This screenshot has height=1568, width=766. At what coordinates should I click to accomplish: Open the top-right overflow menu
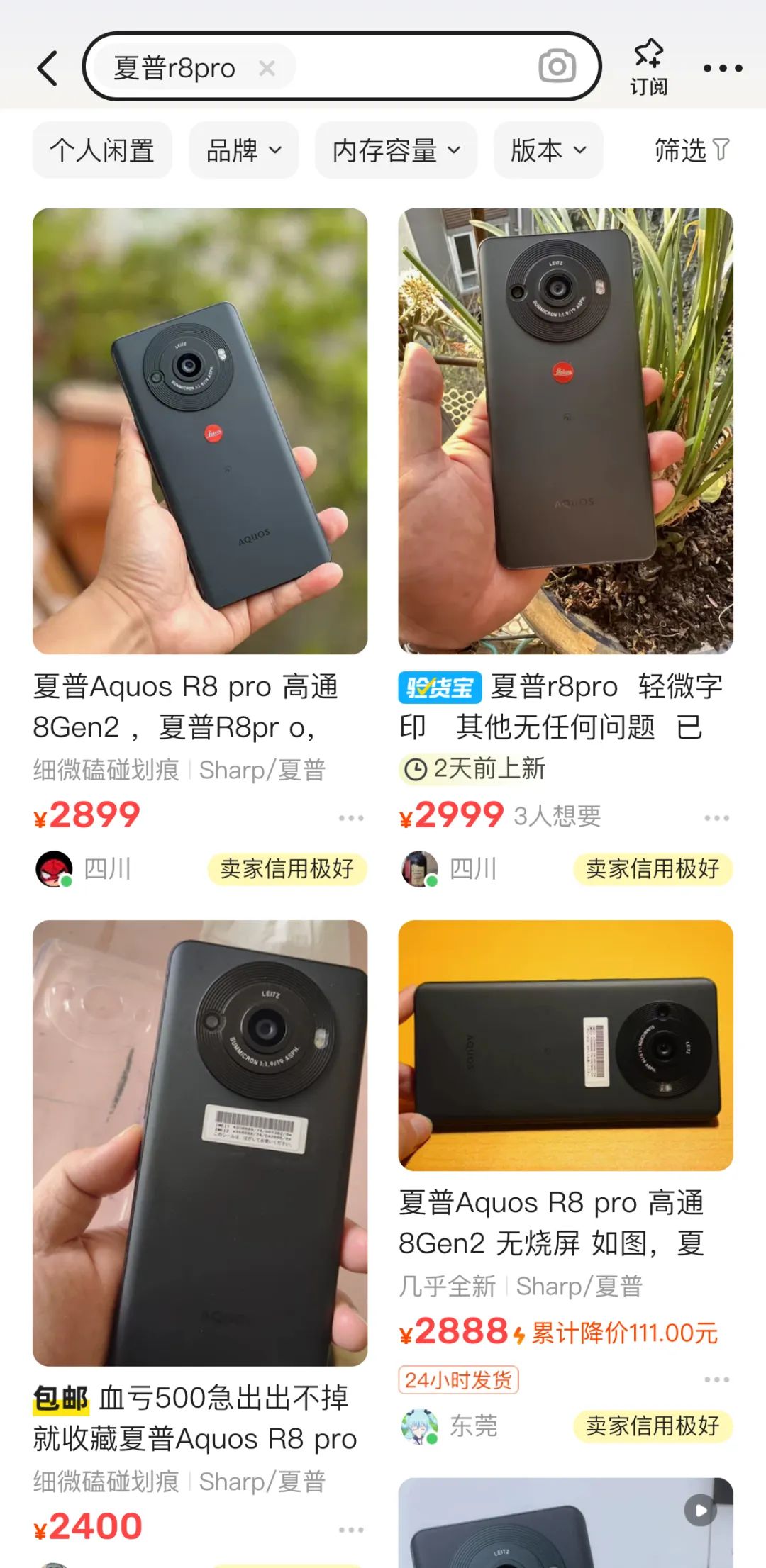tap(722, 69)
